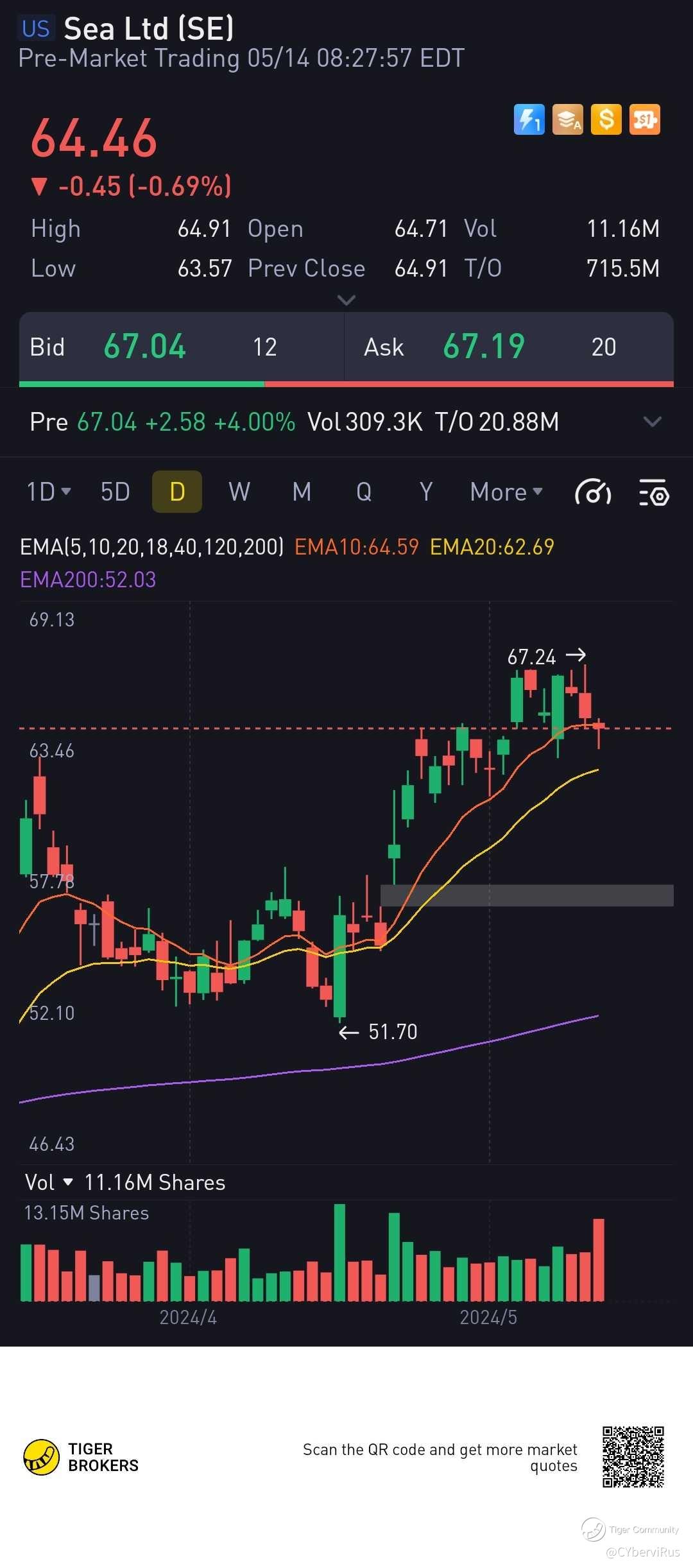693x1568 pixels.
Task: Expand the quote details chevron below Prev Close
Action: 346,300
